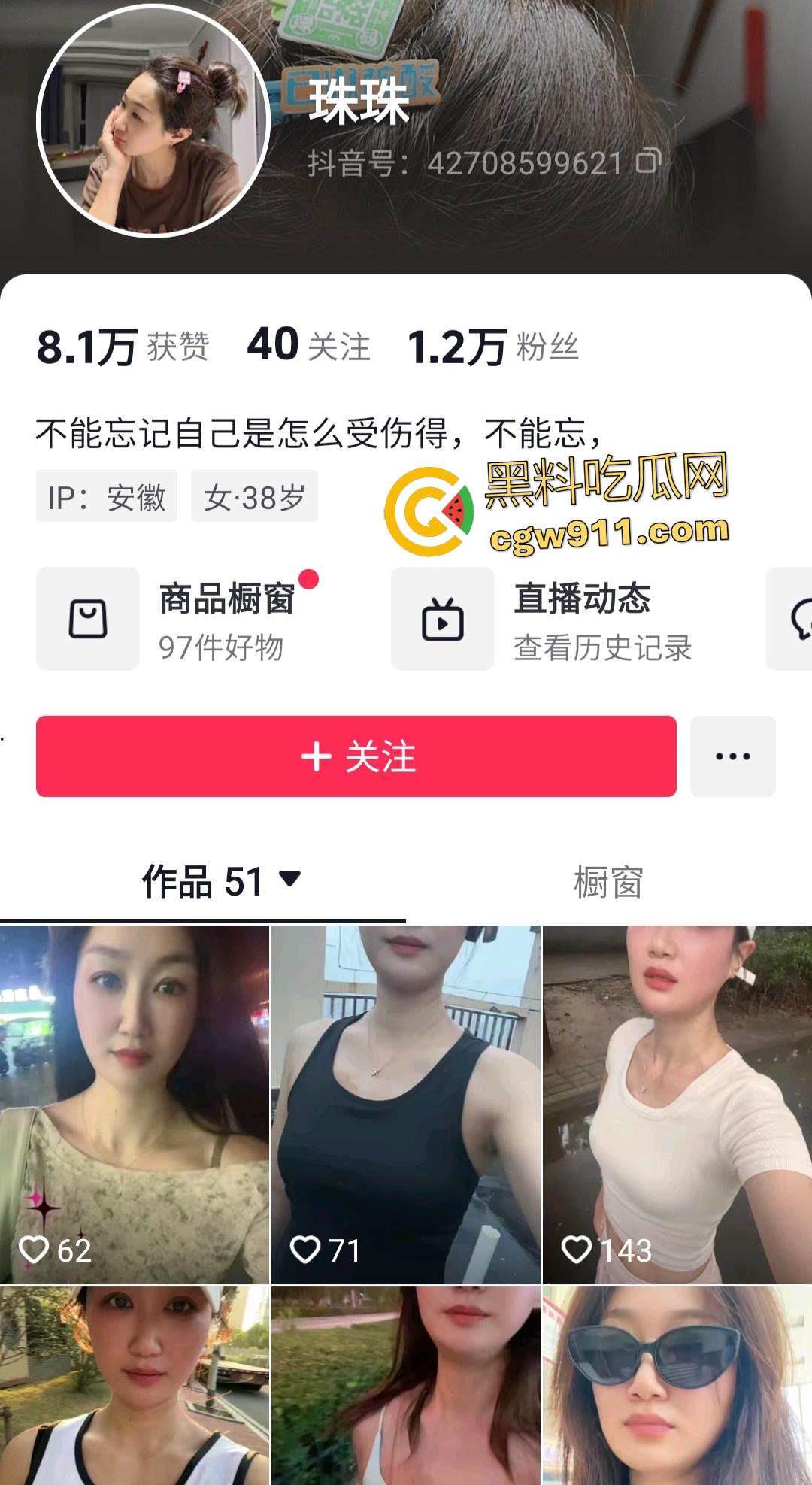Click the 直播动态 live TV icon

(443, 618)
